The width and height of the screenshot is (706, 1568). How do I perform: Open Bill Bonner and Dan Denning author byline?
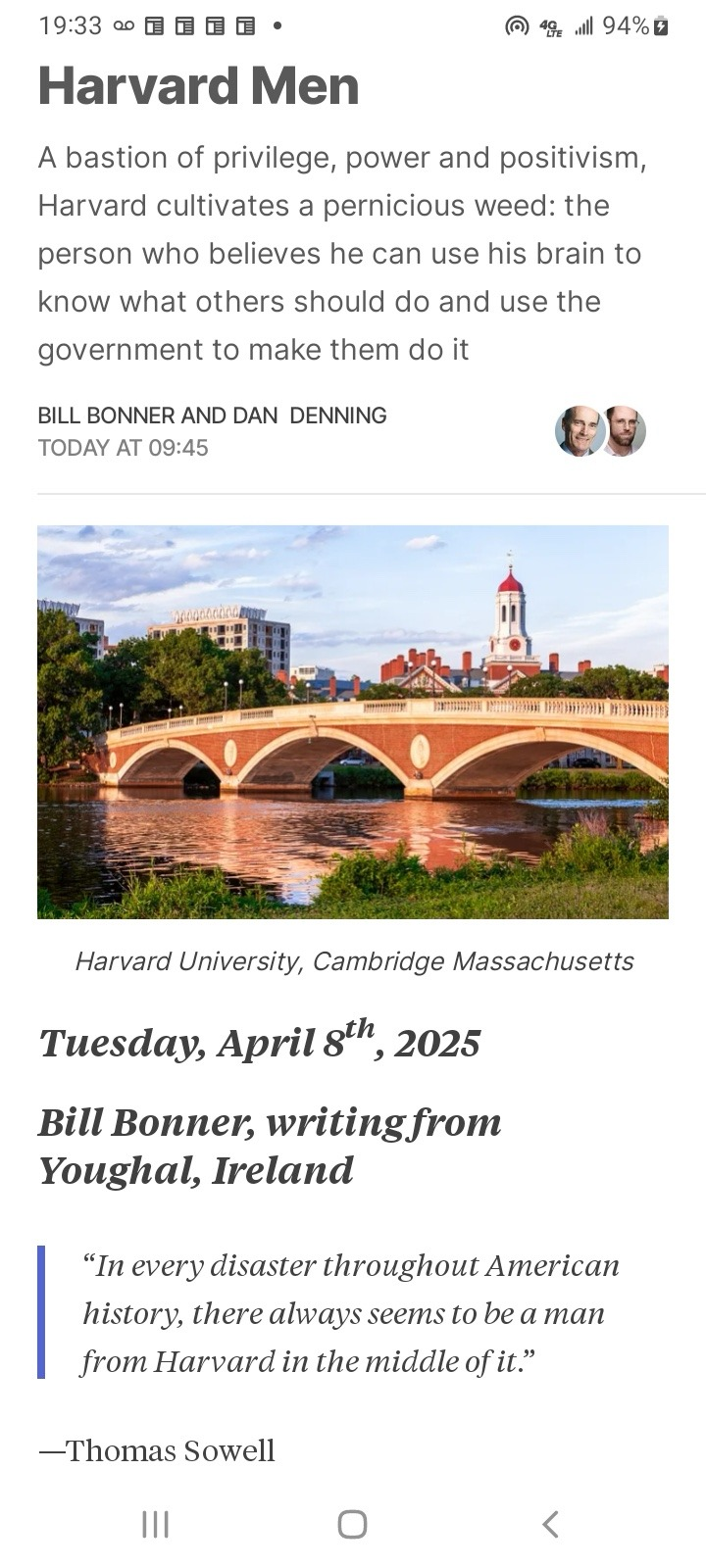point(212,416)
